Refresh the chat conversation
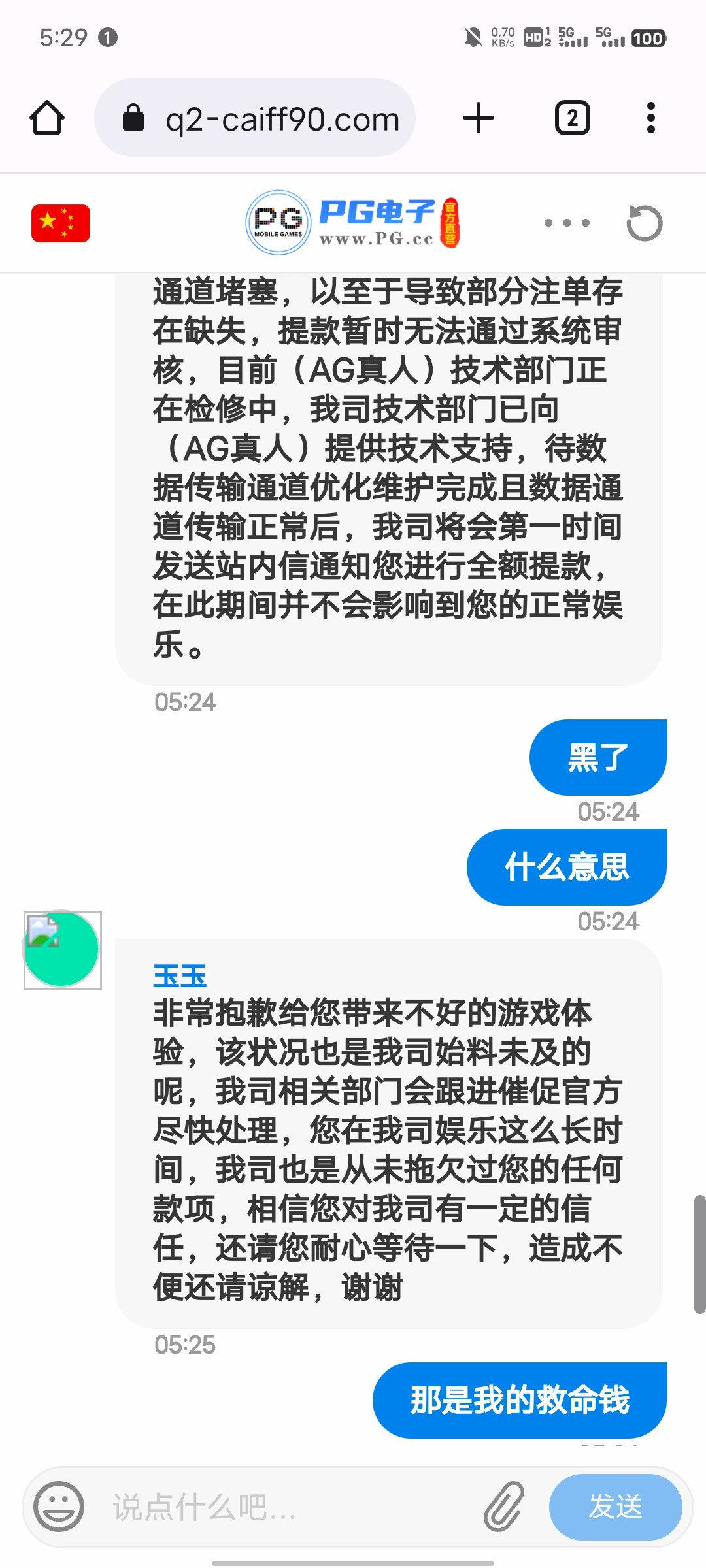The height and width of the screenshot is (1568, 706). tap(644, 223)
